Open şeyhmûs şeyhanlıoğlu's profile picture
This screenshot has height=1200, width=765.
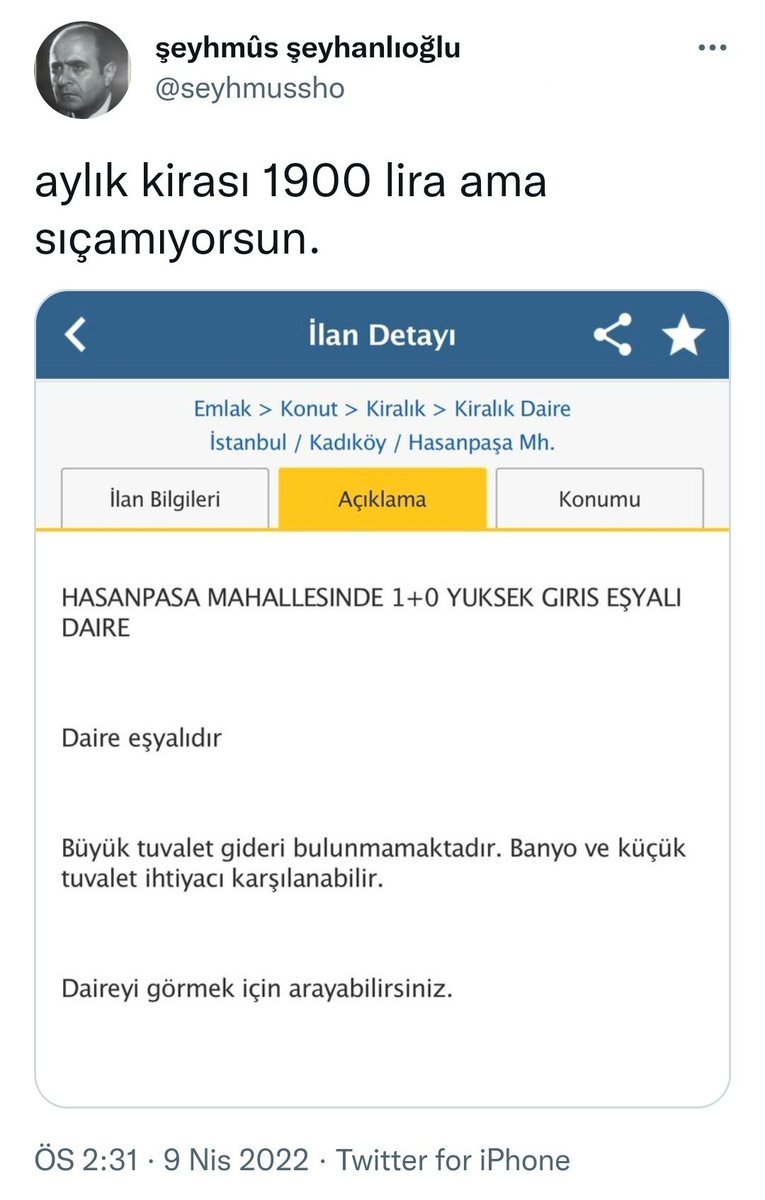tap(83, 70)
